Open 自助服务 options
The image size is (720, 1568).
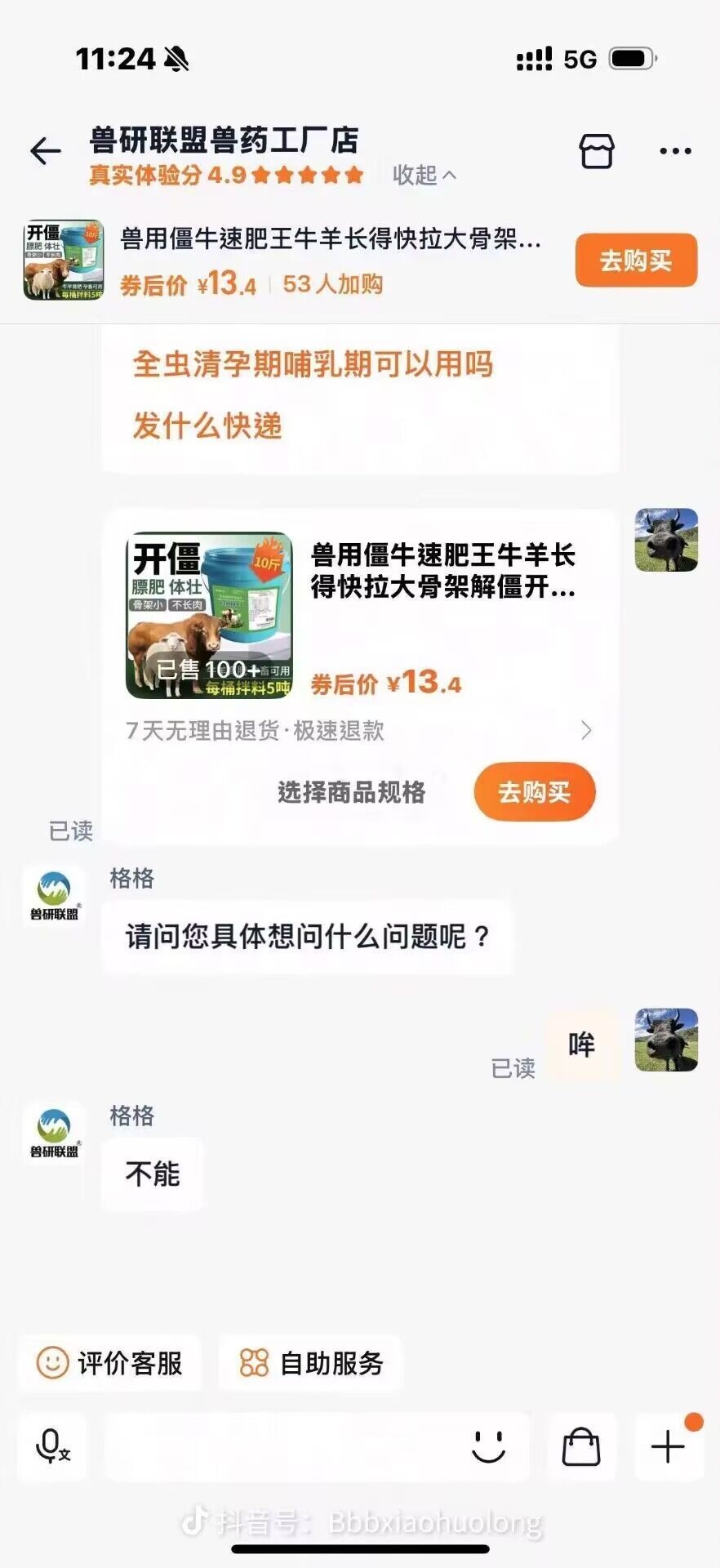tap(311, 1363)
